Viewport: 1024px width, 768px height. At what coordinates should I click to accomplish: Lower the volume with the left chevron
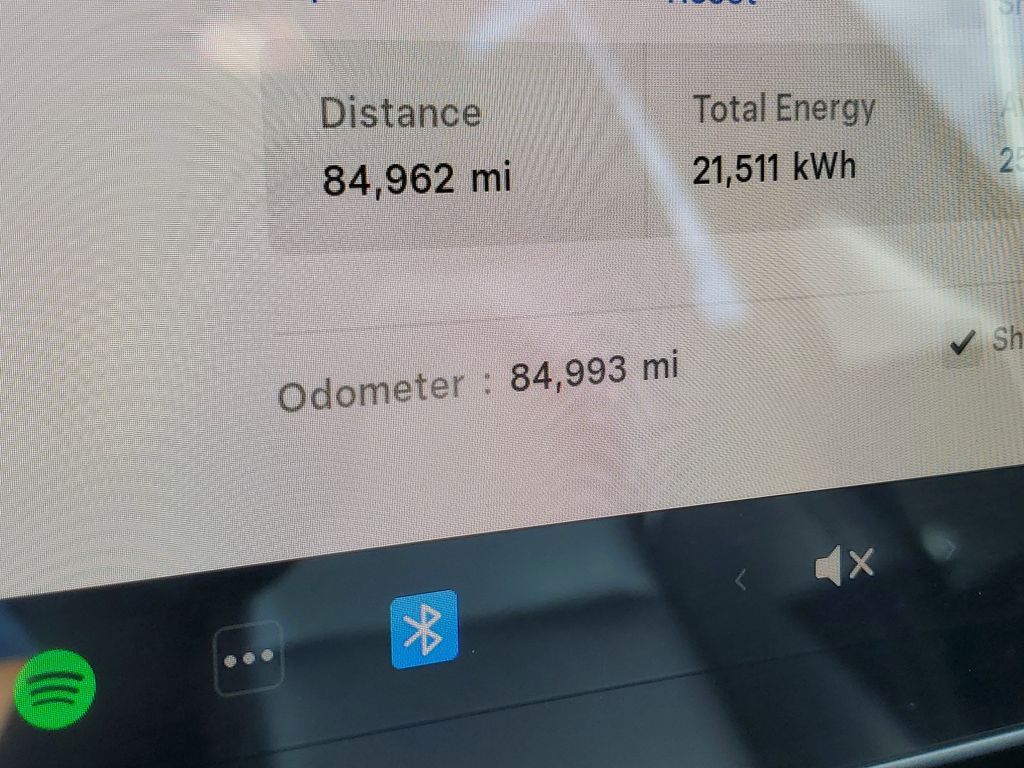point(741,579)
